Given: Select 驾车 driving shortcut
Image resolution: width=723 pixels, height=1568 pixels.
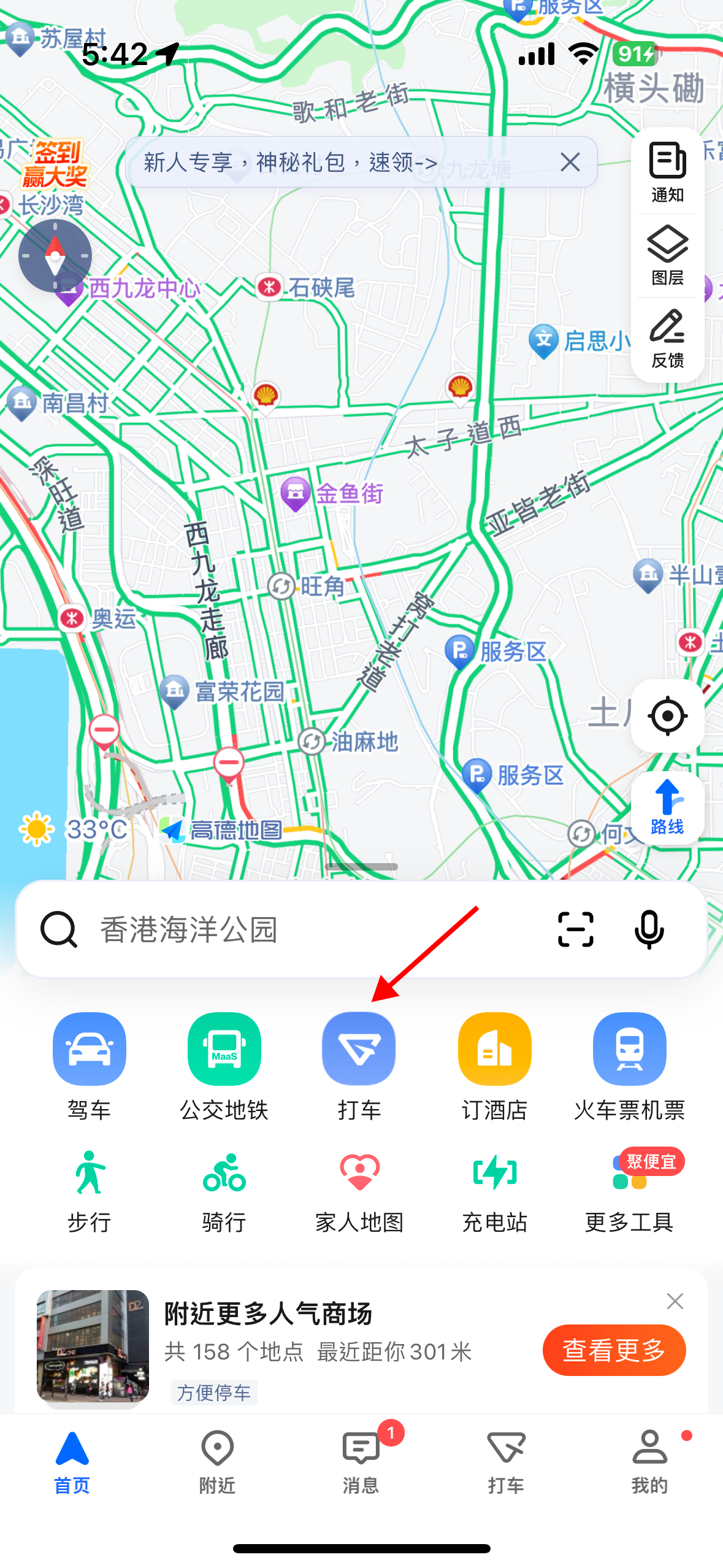Looking at the screenshot, I should [90, 1065].
